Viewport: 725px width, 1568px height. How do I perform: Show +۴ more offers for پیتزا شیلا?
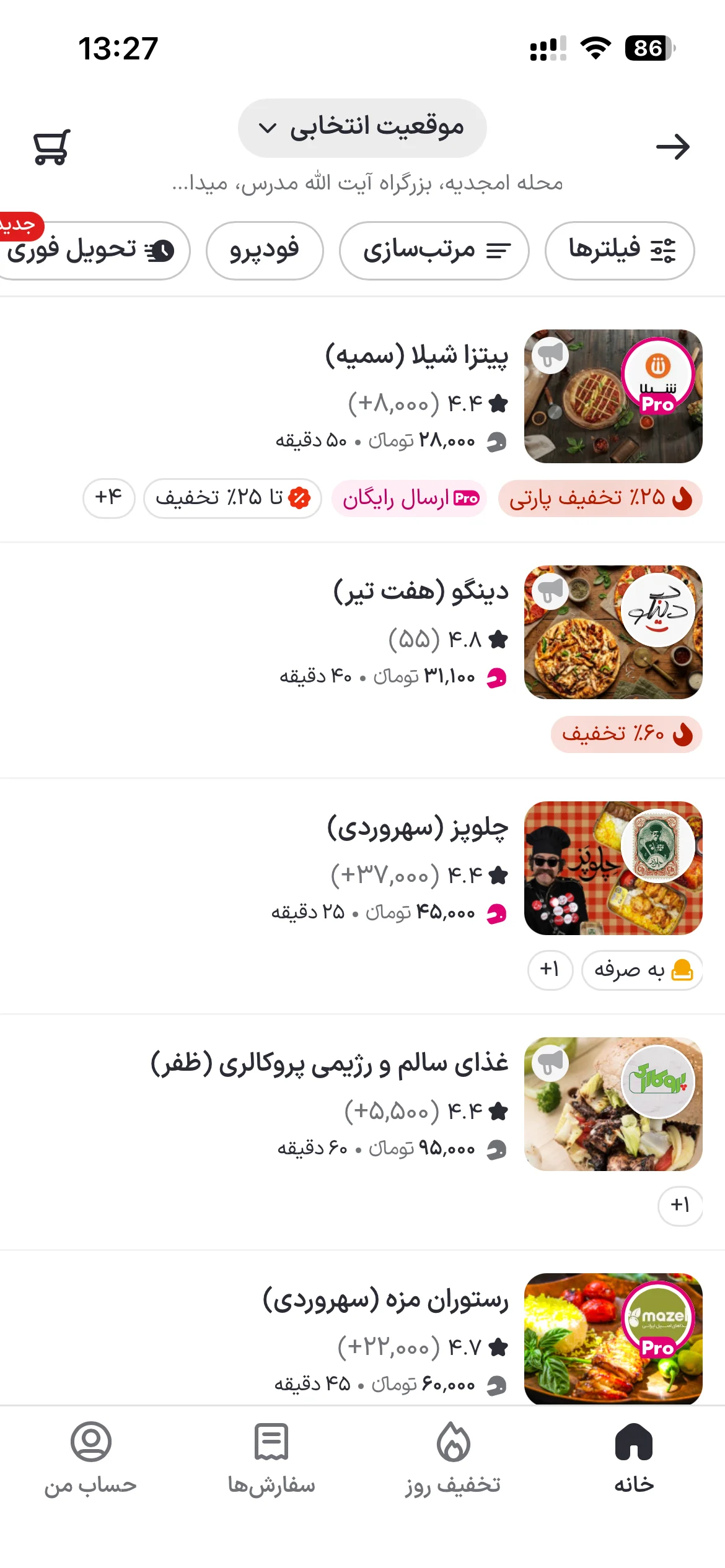coord(109,498)
